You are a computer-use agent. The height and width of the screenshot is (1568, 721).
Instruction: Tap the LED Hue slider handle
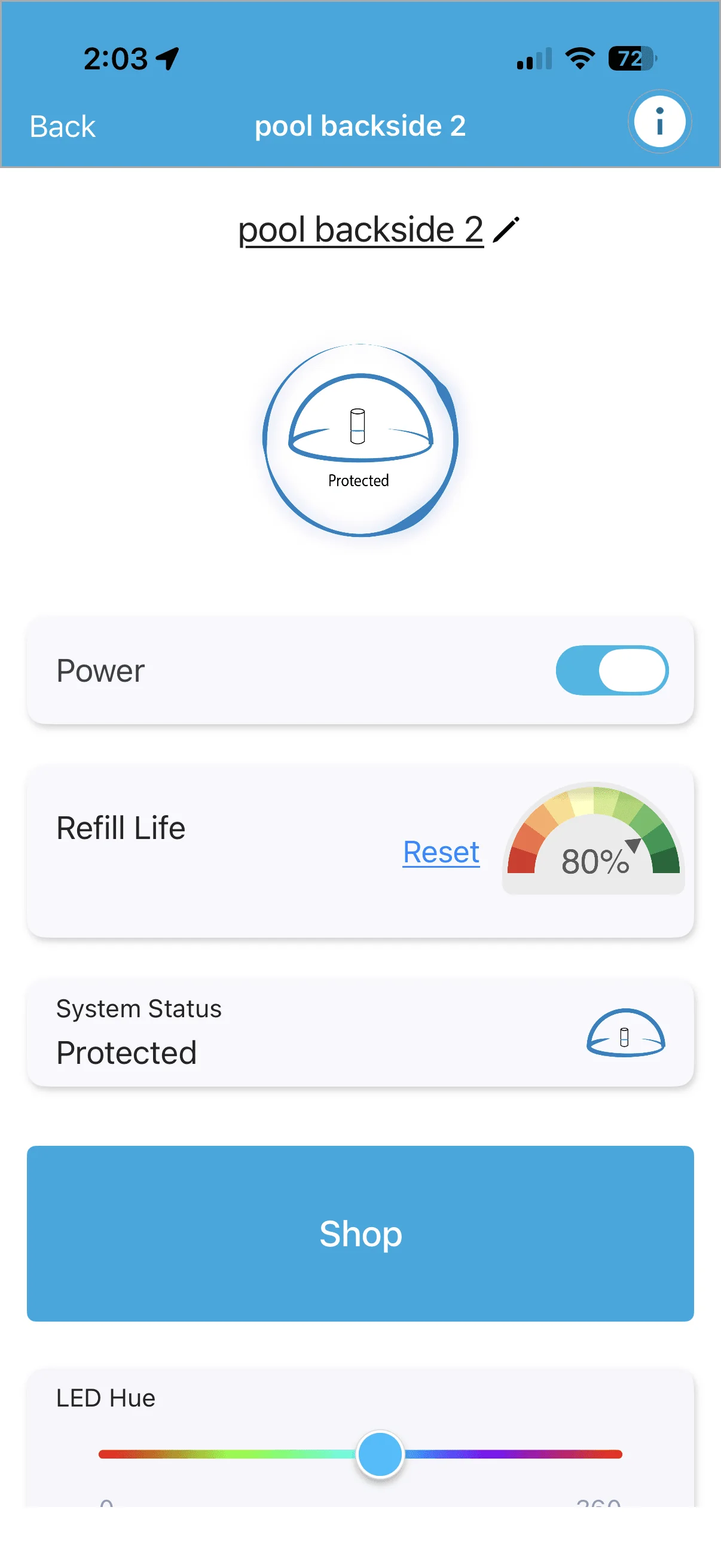pos(380,1454)
